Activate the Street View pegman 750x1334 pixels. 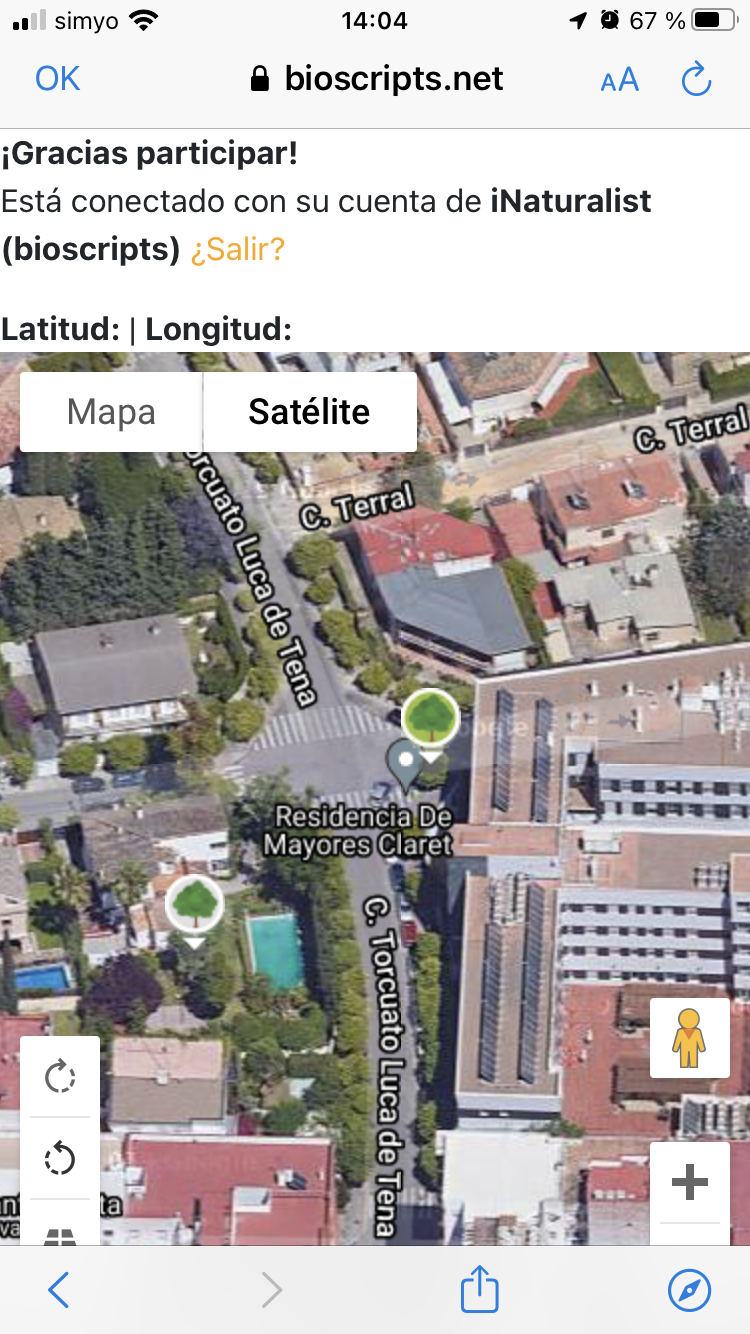pos(689,1037)
